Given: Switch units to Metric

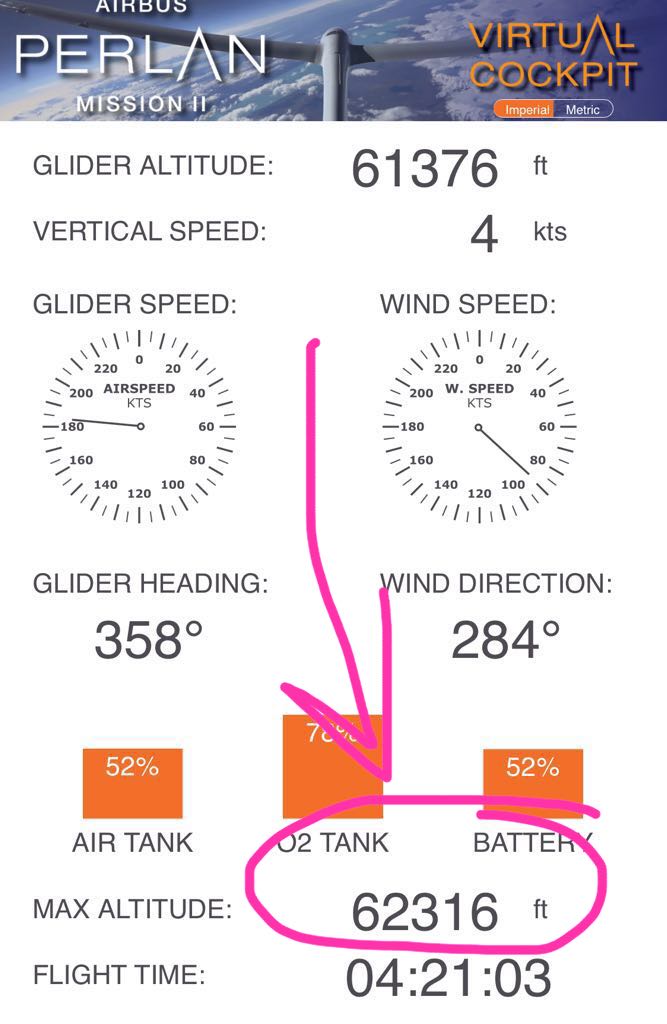Looking at the screenshot, I should pyautogui.click(x=583, y=110).
